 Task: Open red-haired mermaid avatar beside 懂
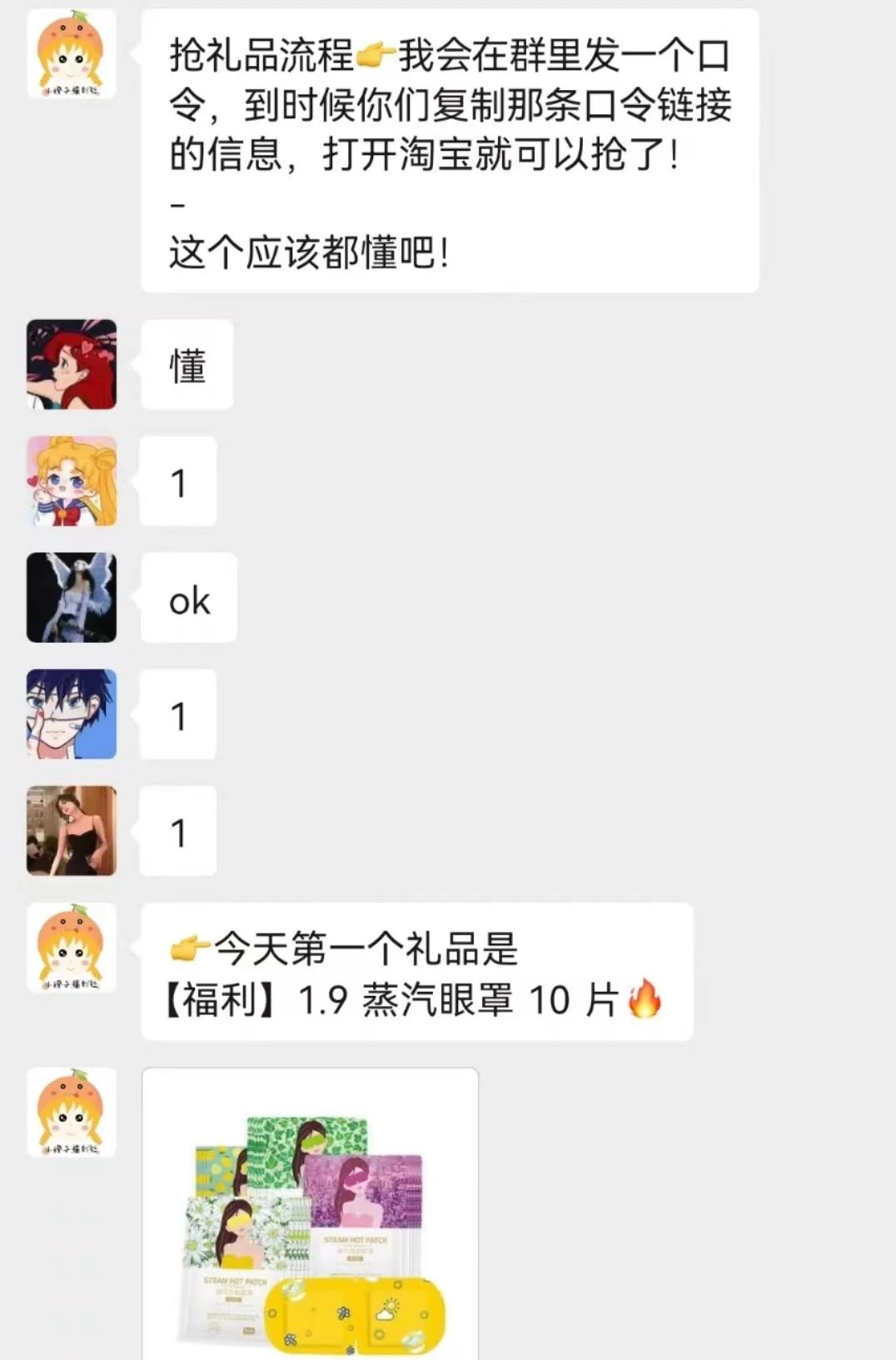coord(72,364)
